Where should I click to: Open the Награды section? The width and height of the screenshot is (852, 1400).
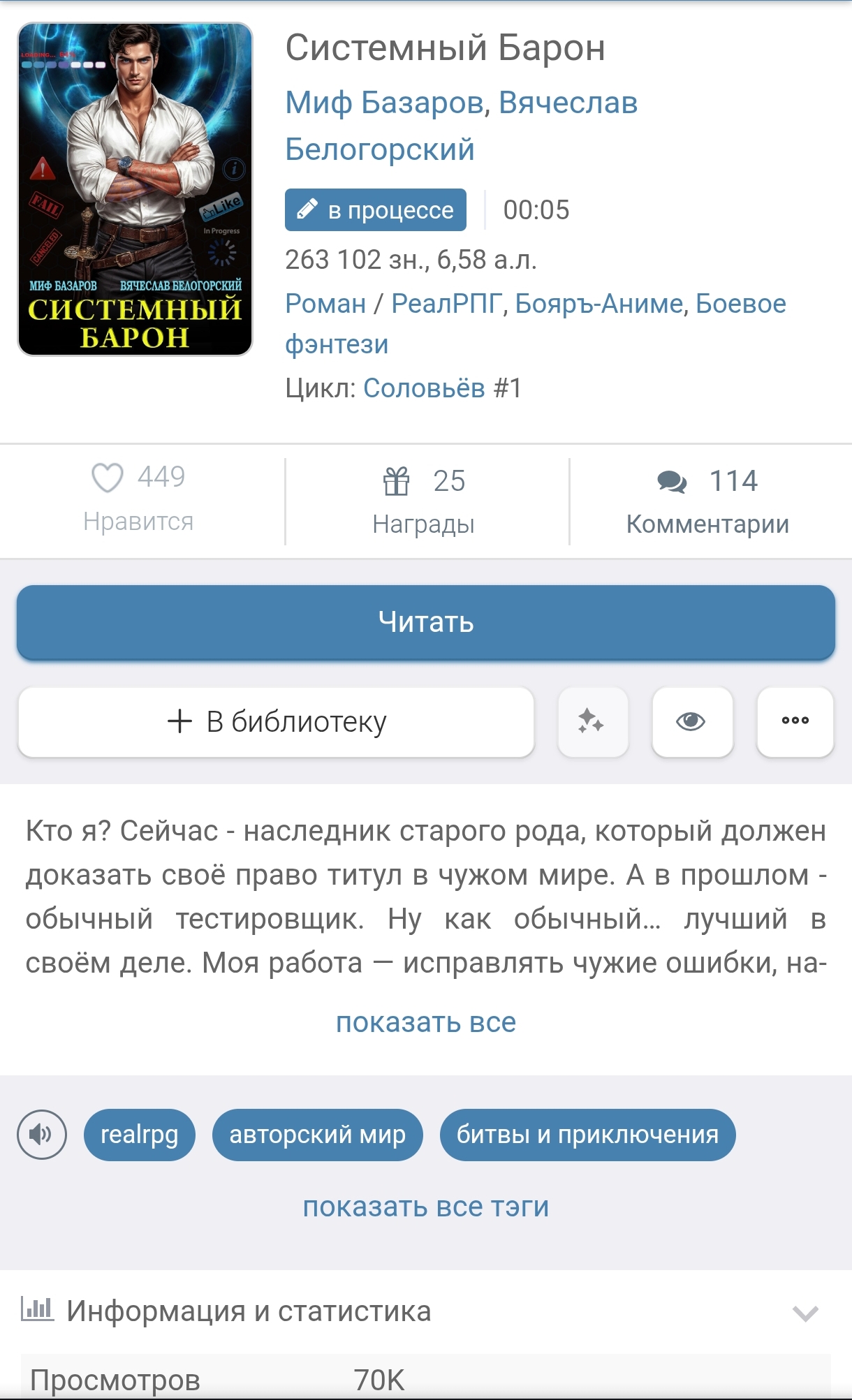click(x=424, y=500)
